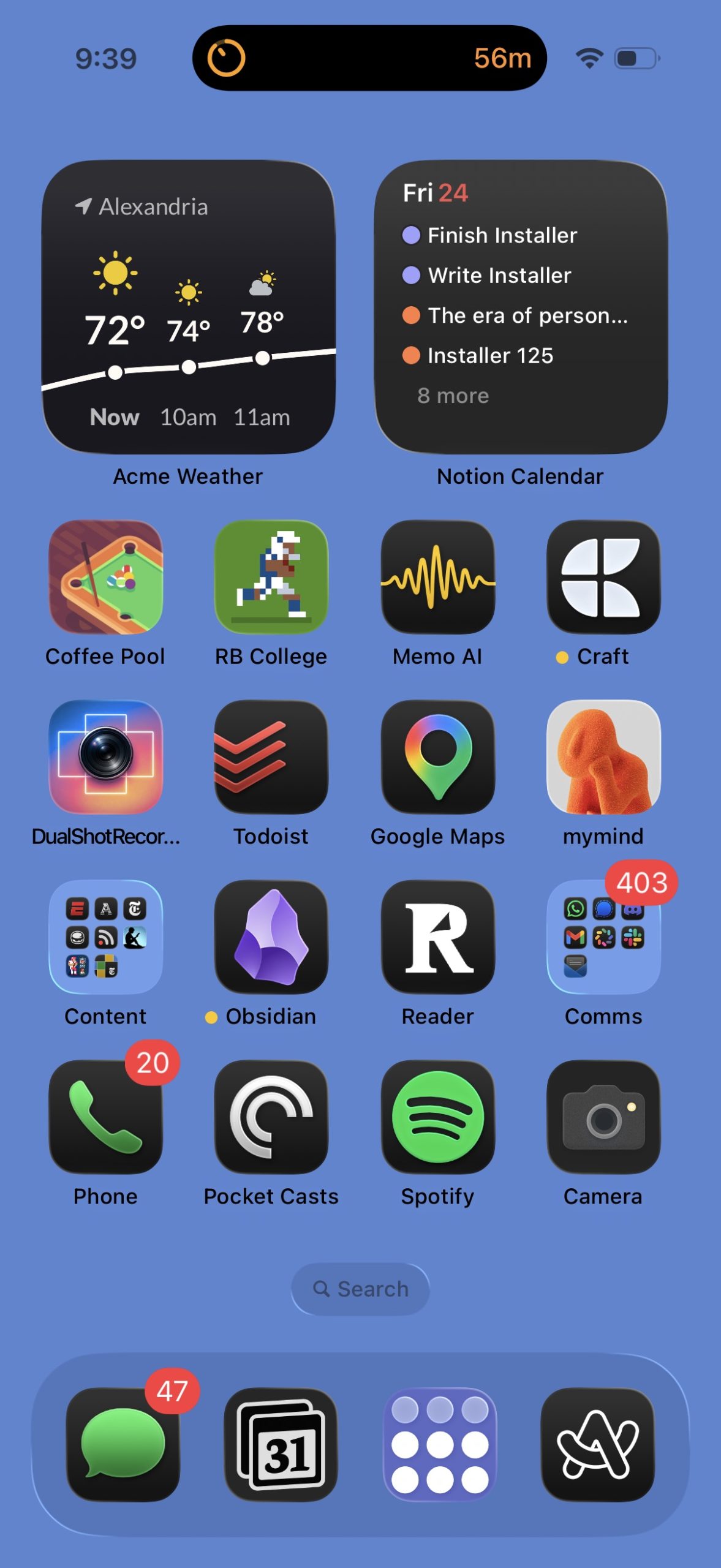Launch the Camera app
This screenshot has width=721, height=1568.
click(x=603, y=1117)
